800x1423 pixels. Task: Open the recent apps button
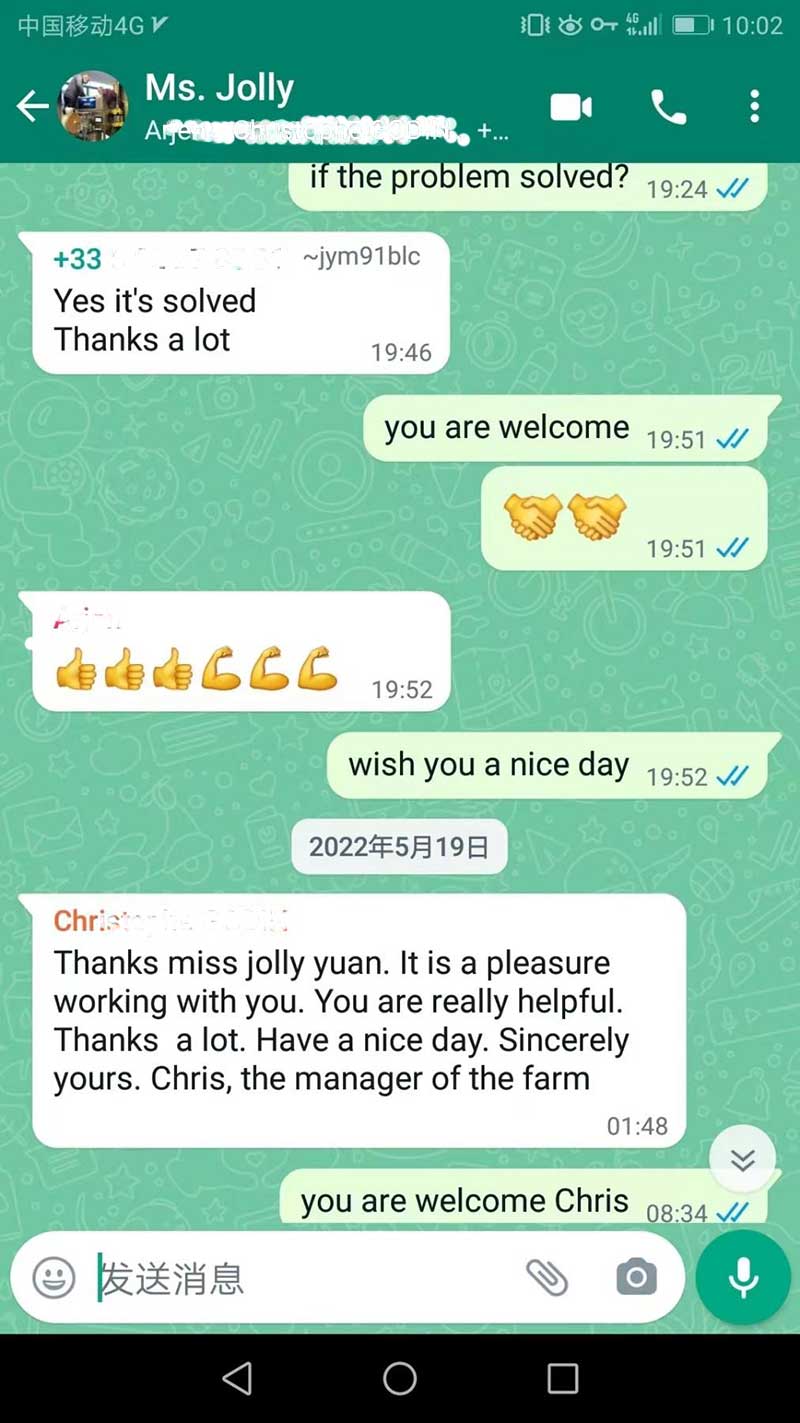pos(562,1379)
